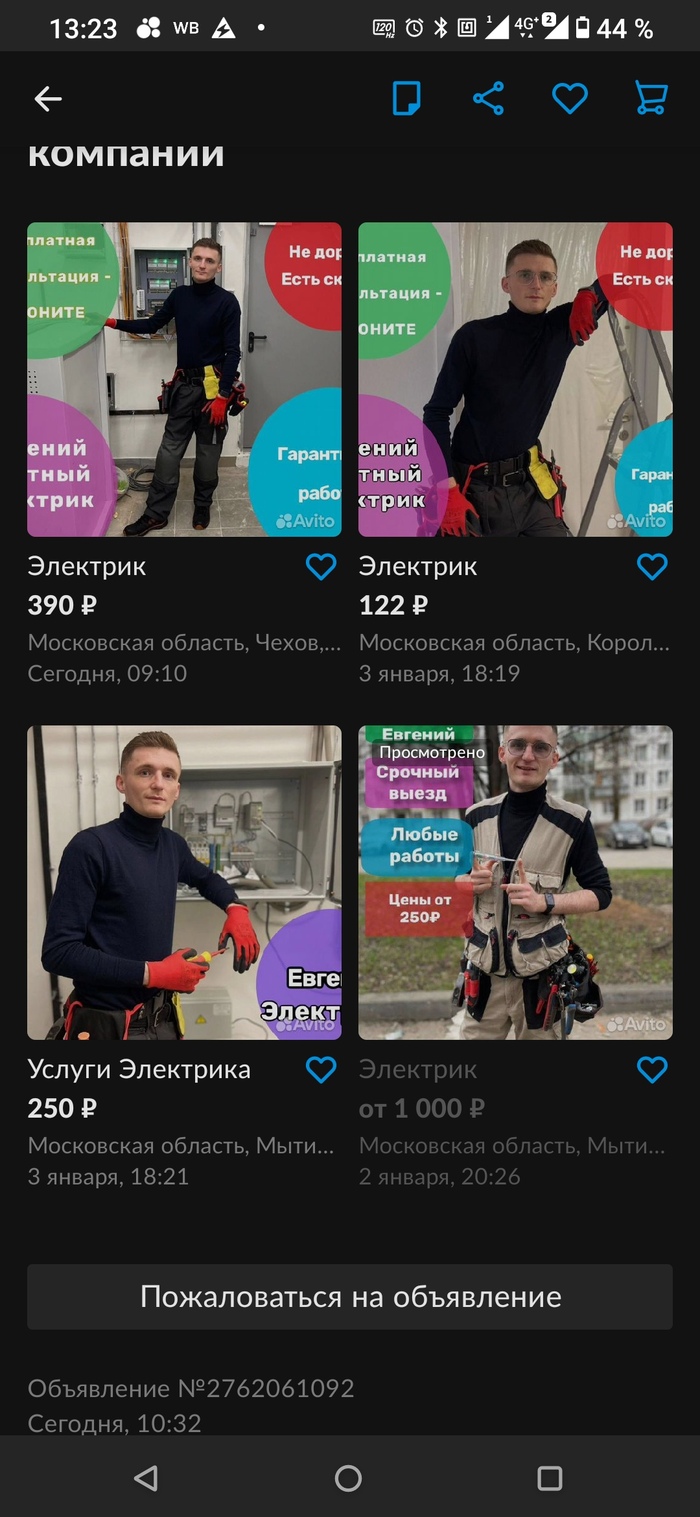Tap Пожаловаться на объявление button
The width and height of the screenshot is (700, 1517).
(x=350, y=1297)
